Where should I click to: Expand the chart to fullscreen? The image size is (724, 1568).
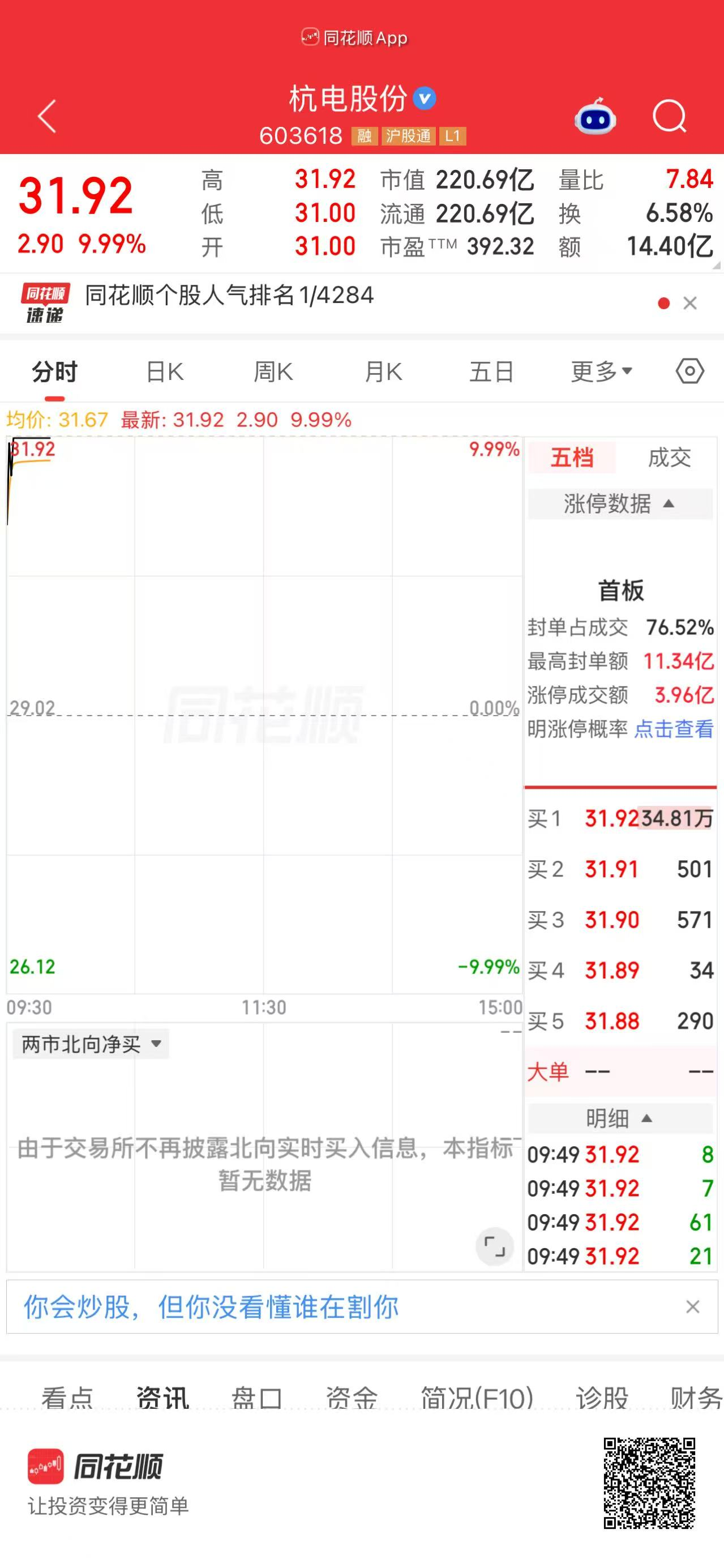click(494, 1246)
